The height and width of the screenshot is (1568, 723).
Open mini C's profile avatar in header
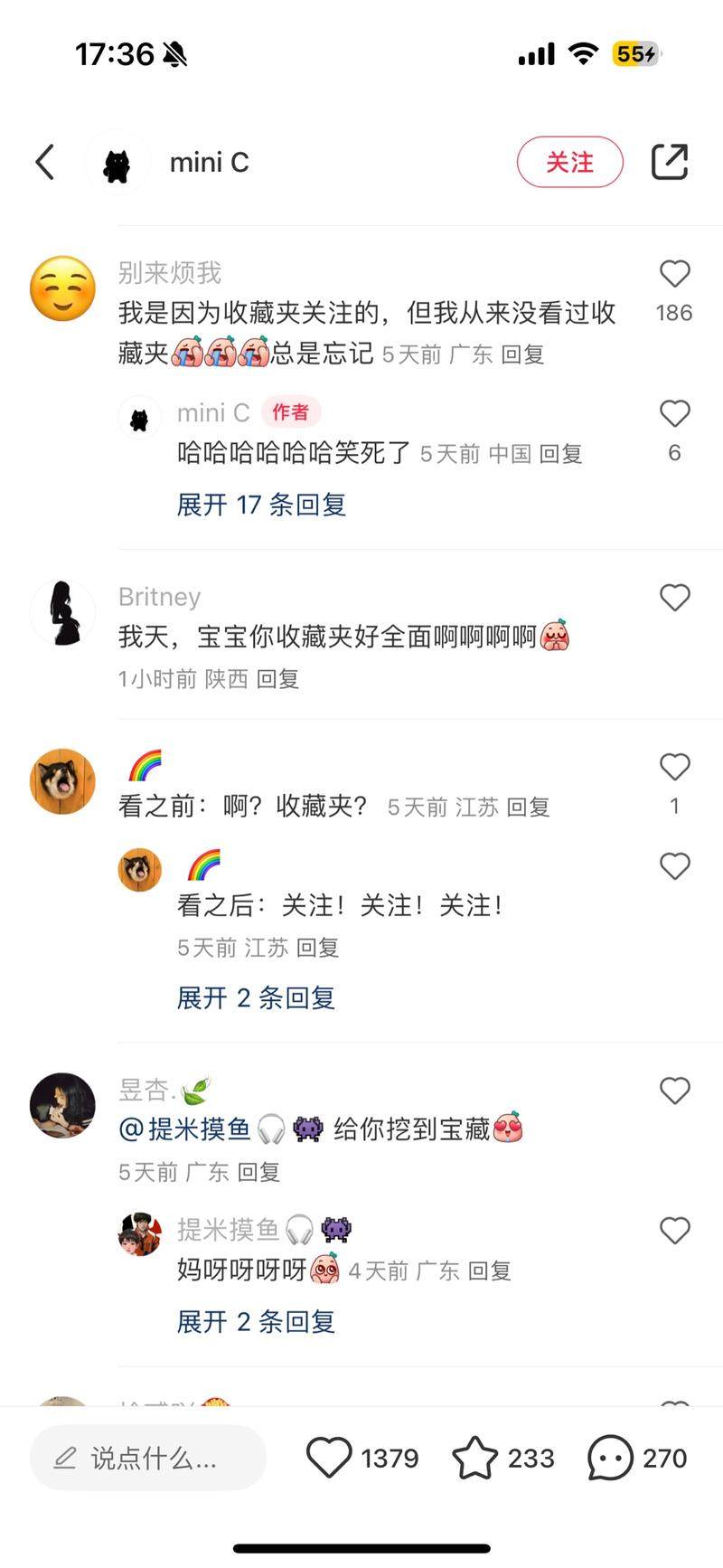(117, 164)
